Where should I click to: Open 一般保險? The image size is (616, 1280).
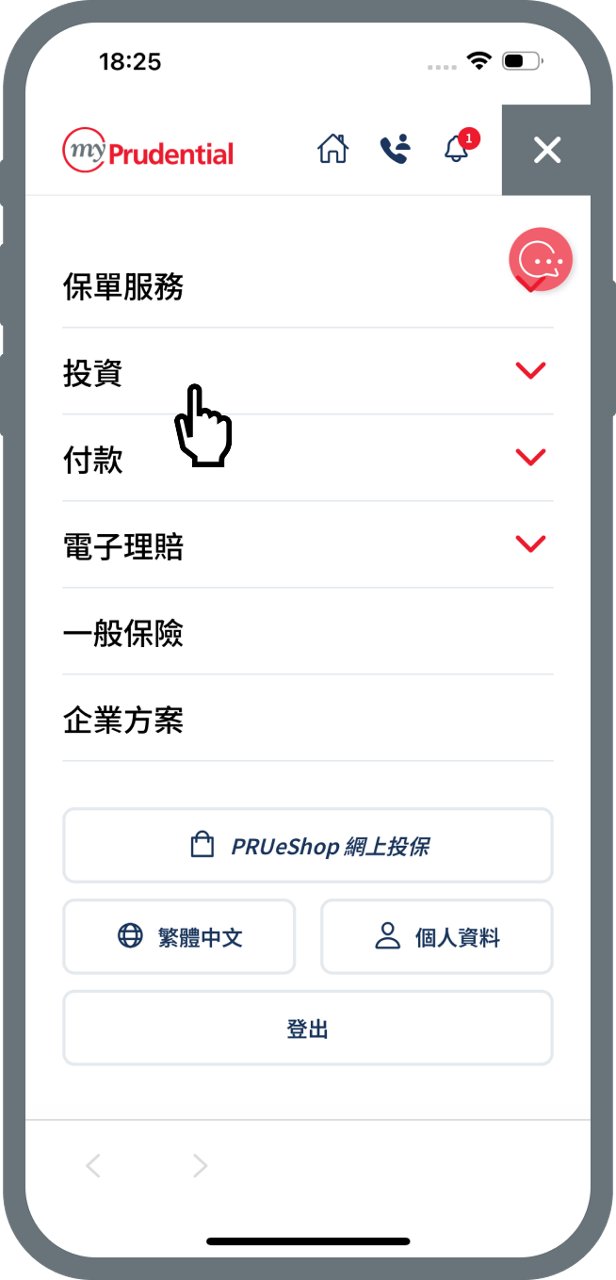[x=308, y=632]
